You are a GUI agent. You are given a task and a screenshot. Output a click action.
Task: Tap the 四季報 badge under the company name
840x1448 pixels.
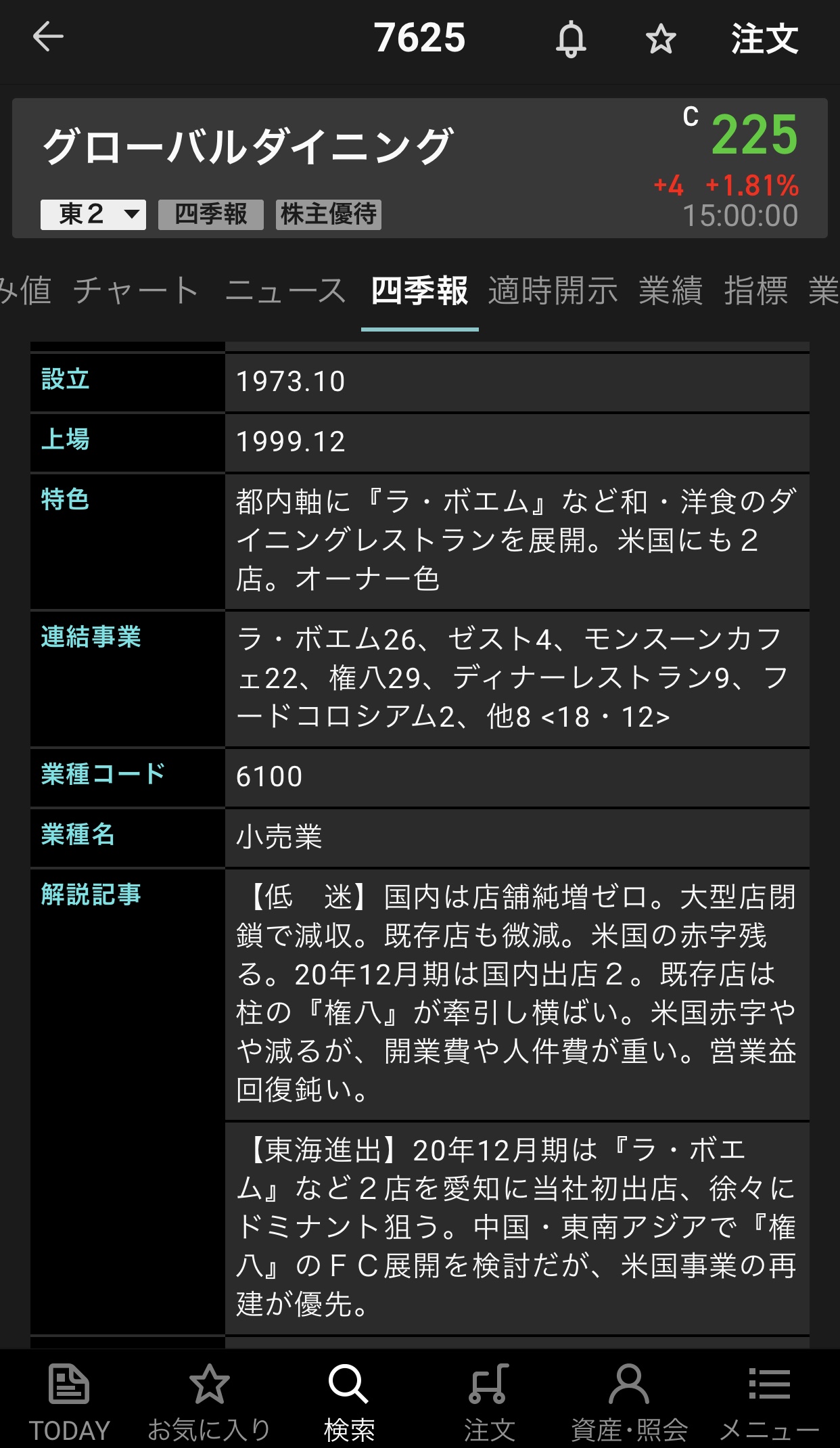211,214
